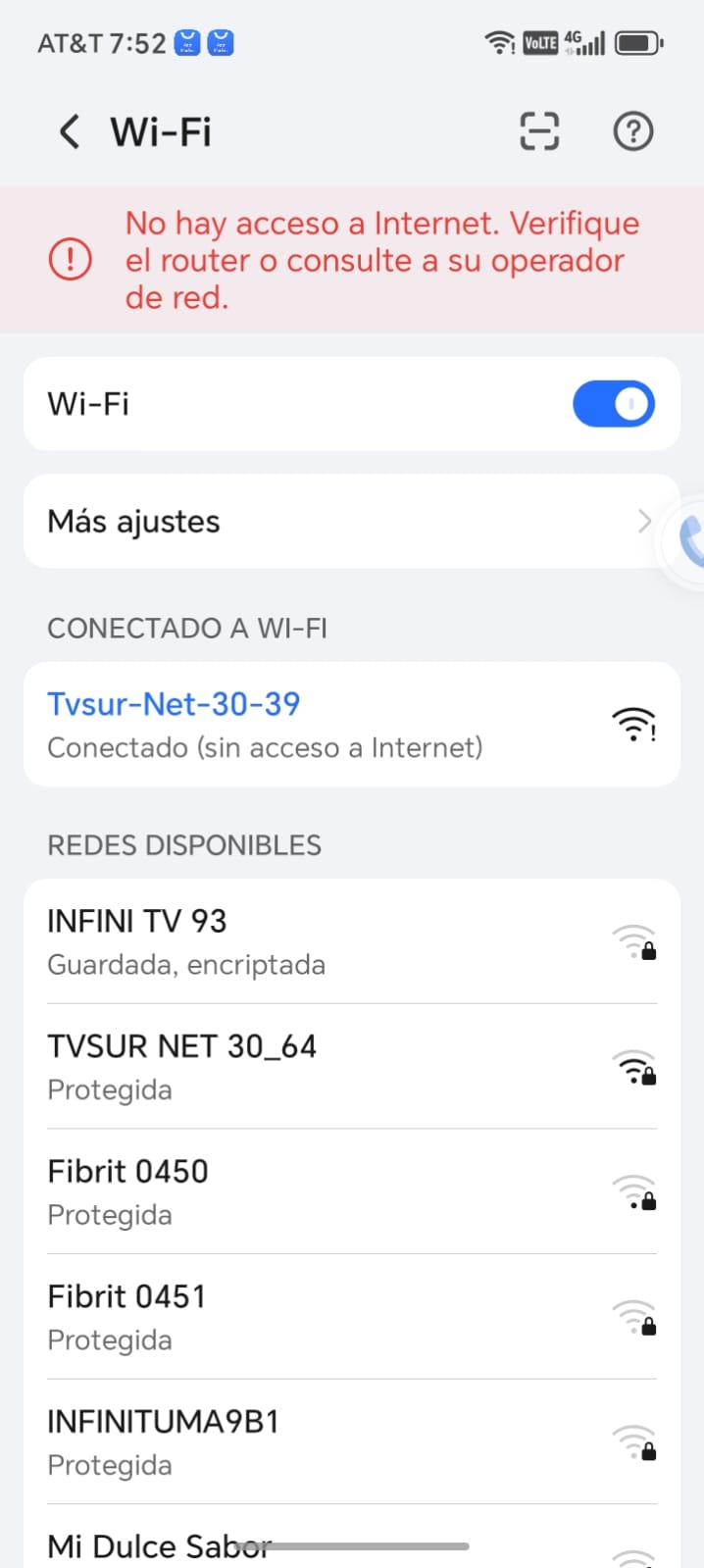Go back from the Wi-Fi screen

click(69, 131)
